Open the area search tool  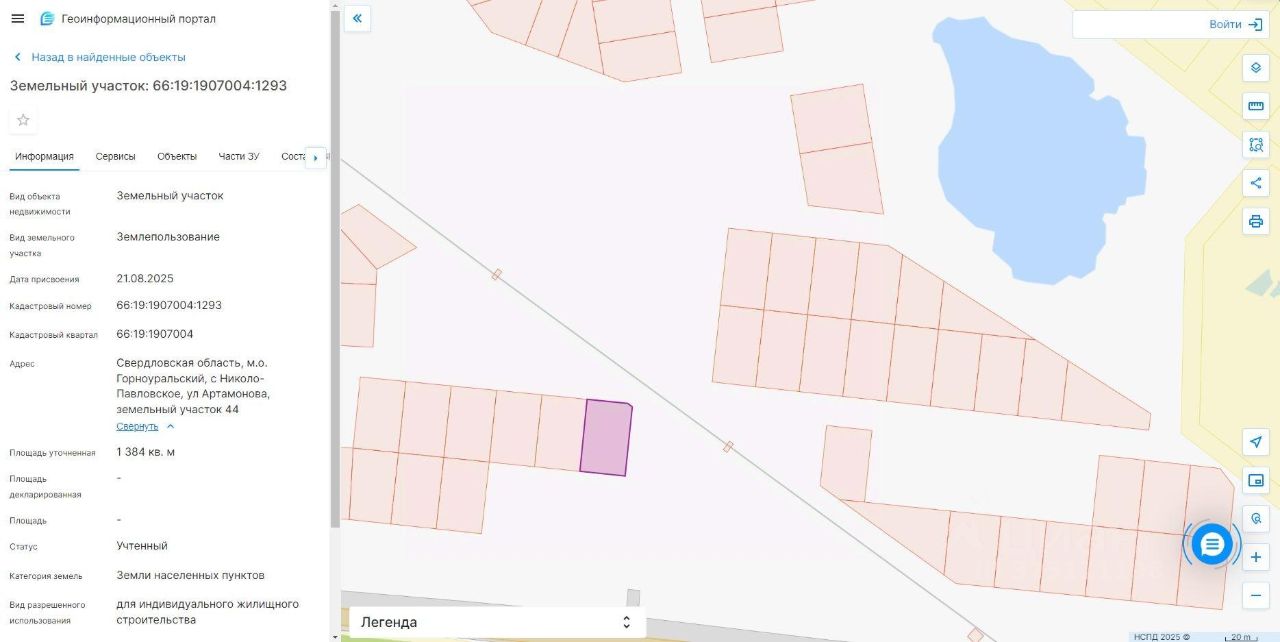coord(1256,144)
